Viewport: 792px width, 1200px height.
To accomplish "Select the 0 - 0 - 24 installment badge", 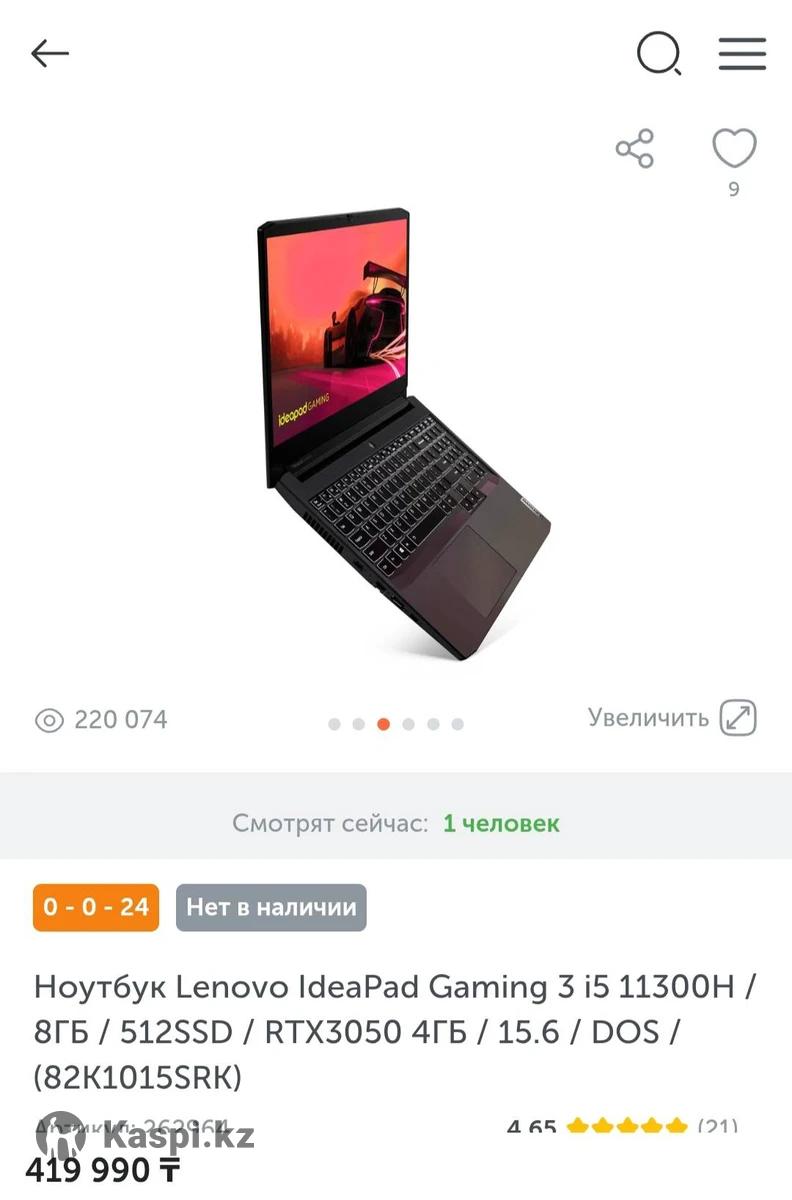I will coord(96,907).
